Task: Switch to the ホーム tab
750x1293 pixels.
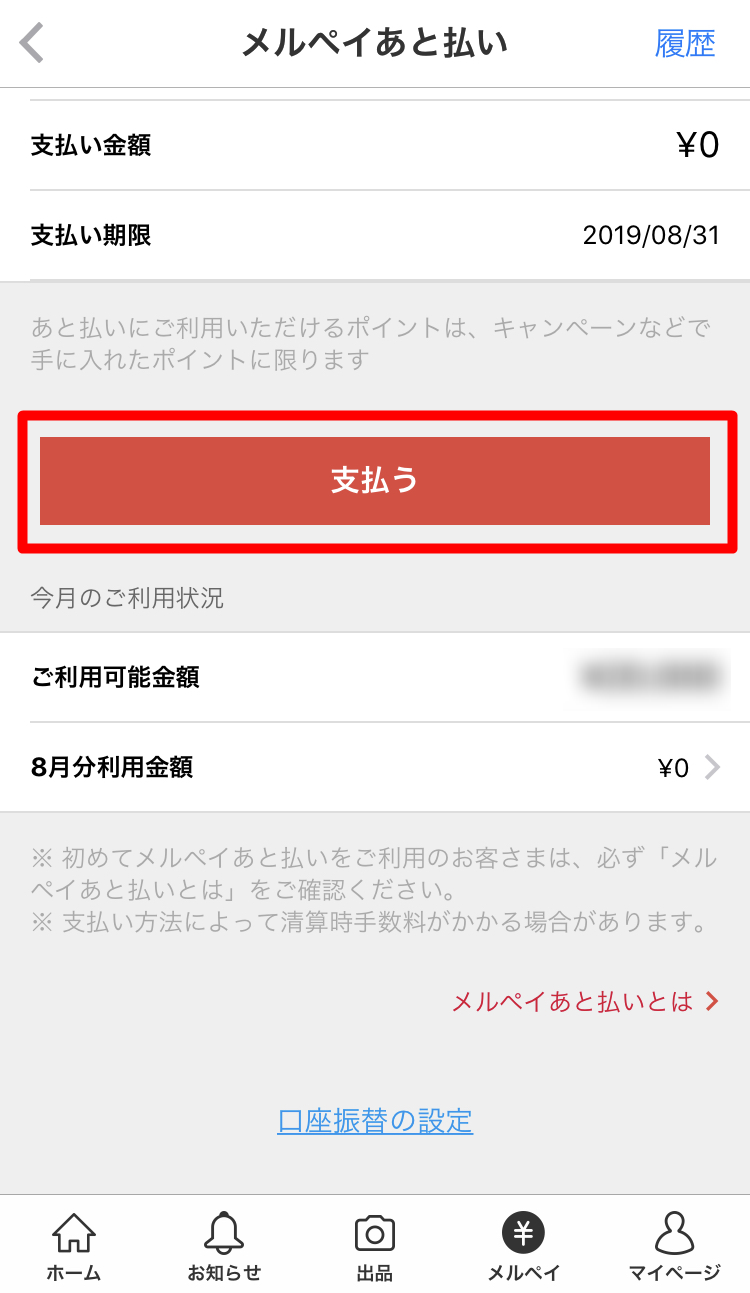Action: coord(74,1246)
